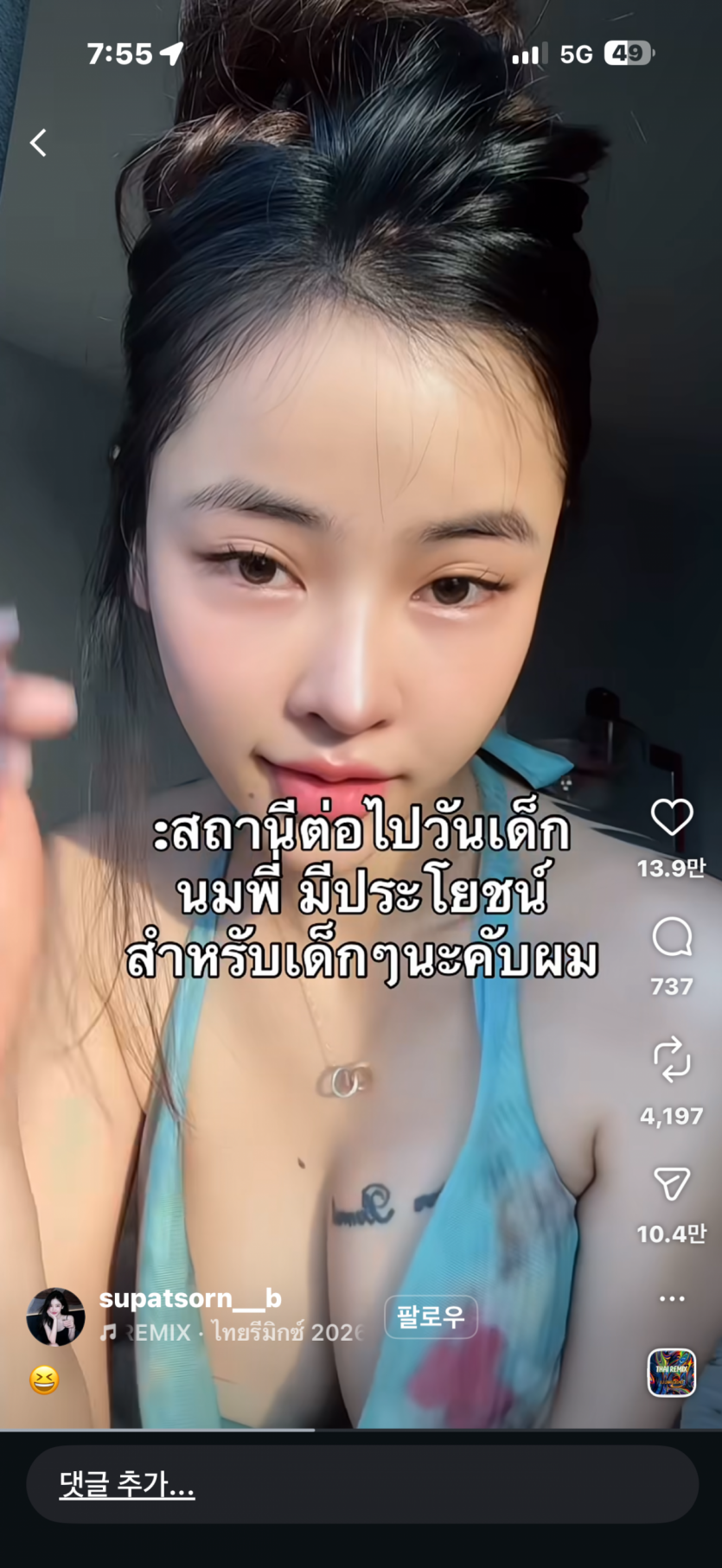Tap the 팔로우 follow button
The height and width of the screenshot is (1568, 722).
(x=431, y=1317)
